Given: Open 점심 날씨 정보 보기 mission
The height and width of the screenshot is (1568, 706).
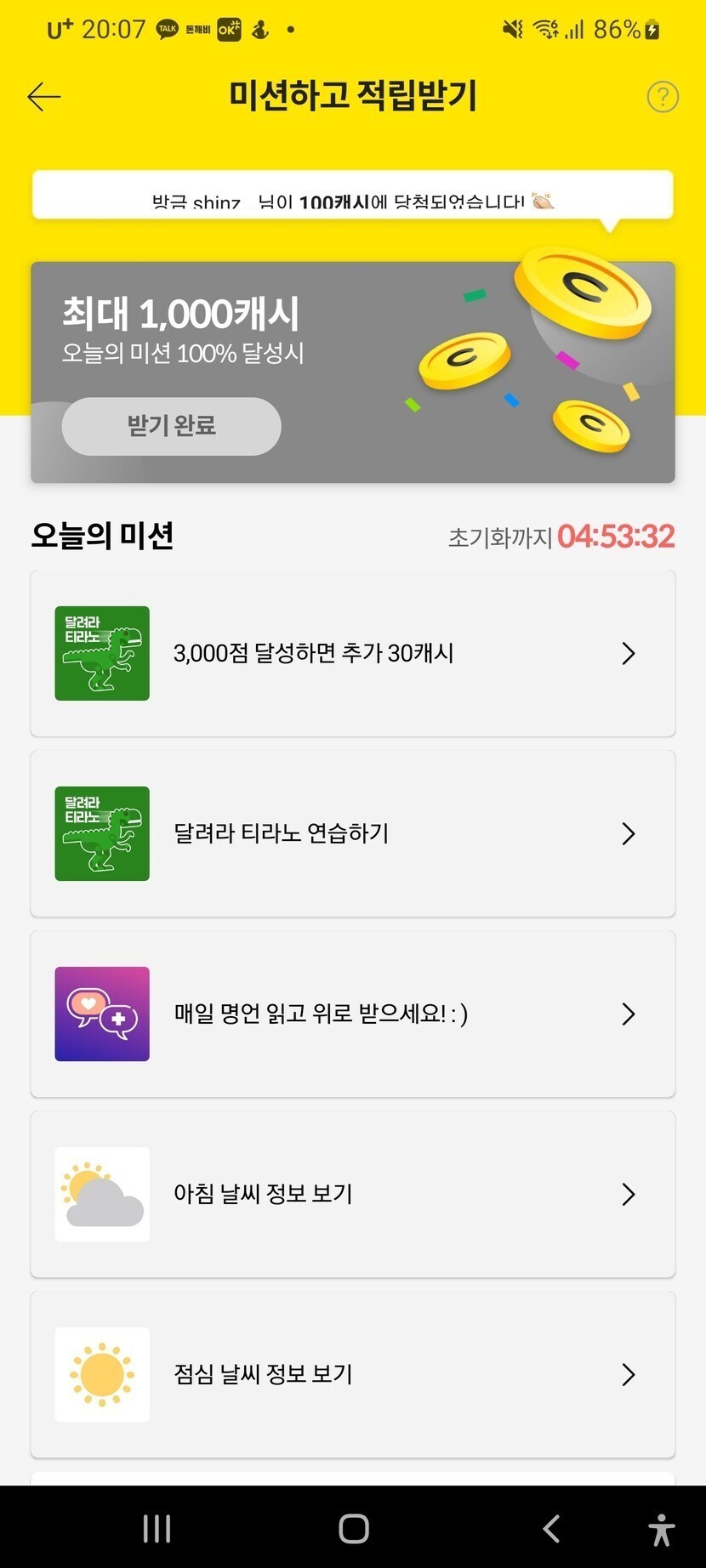Looking at the screenshot, I should pyautogui.click(x=352, y=1374).
